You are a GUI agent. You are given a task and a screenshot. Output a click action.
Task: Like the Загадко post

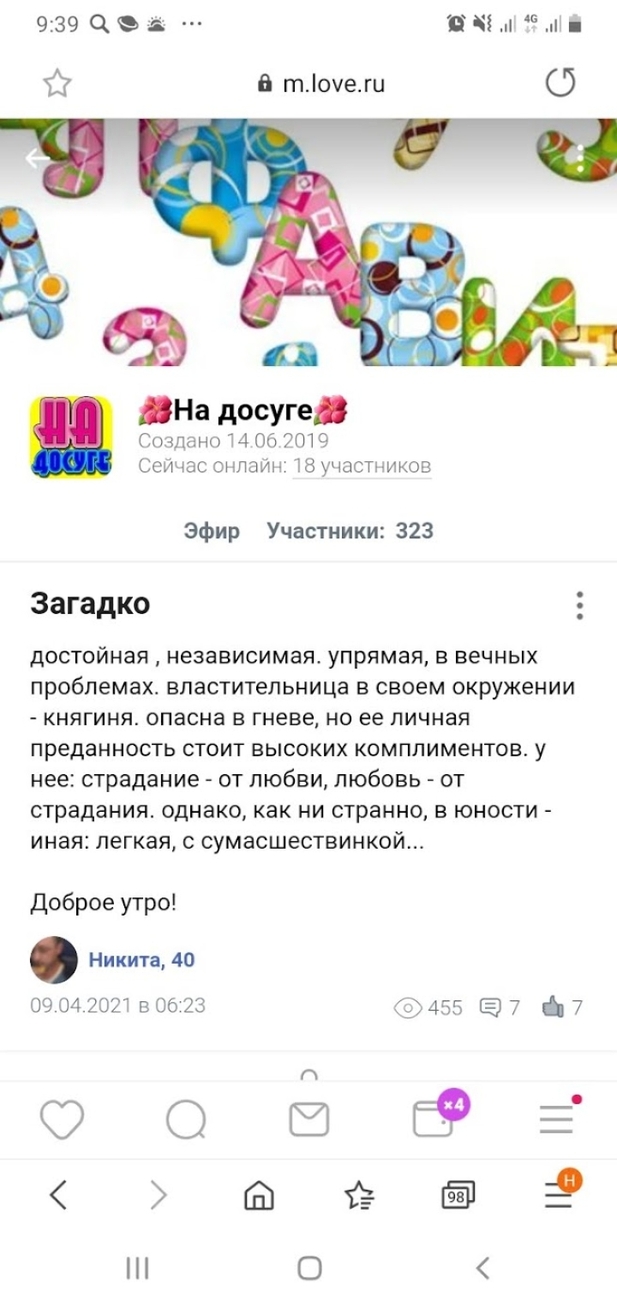pyautogui.click(x=561, y=1007)
